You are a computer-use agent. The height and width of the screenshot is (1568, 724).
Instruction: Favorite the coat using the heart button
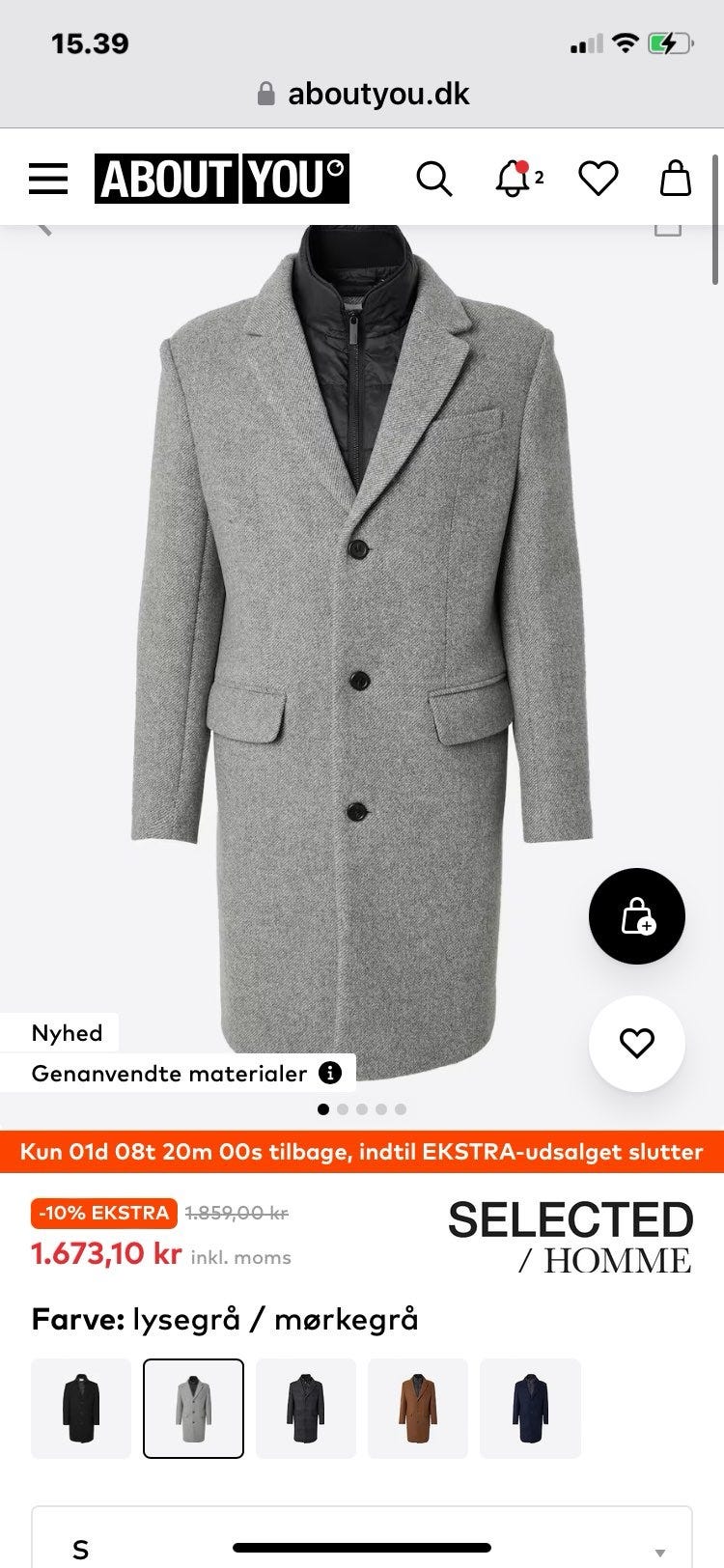tap(636, 1043)
